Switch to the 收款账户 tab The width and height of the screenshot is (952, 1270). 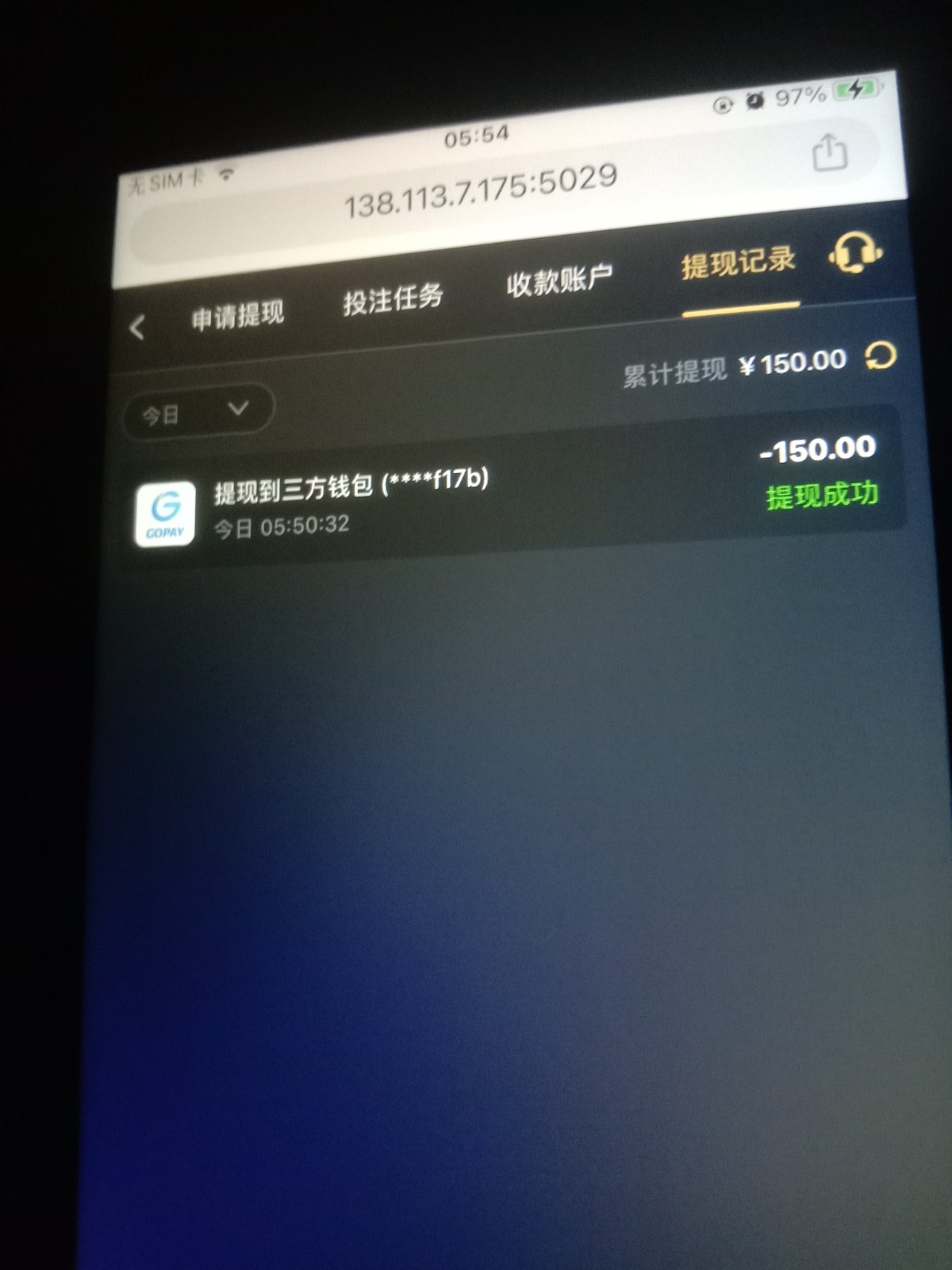[x=559, y=280]
